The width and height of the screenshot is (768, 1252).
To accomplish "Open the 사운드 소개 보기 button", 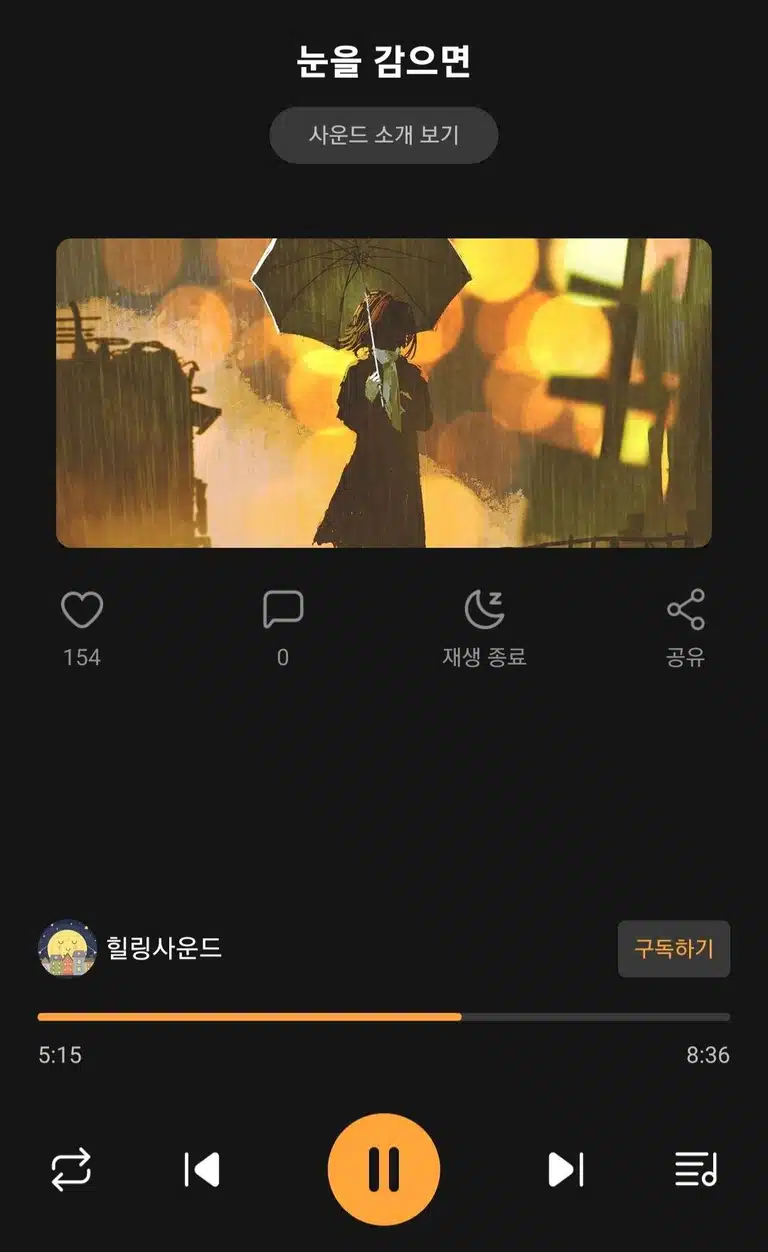I will pos(384,135).
